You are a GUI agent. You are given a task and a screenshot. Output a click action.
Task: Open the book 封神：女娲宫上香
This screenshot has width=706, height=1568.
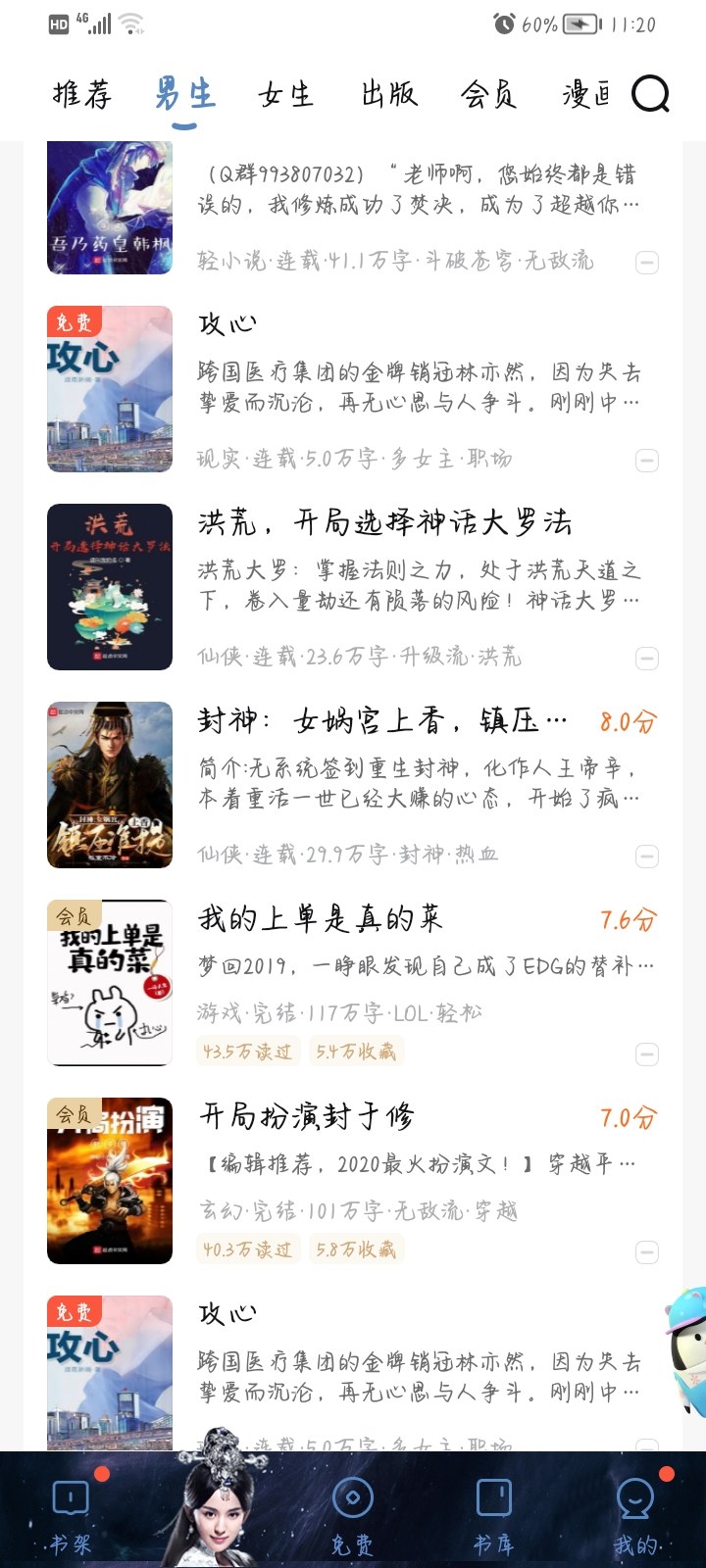tap(382, 721)
